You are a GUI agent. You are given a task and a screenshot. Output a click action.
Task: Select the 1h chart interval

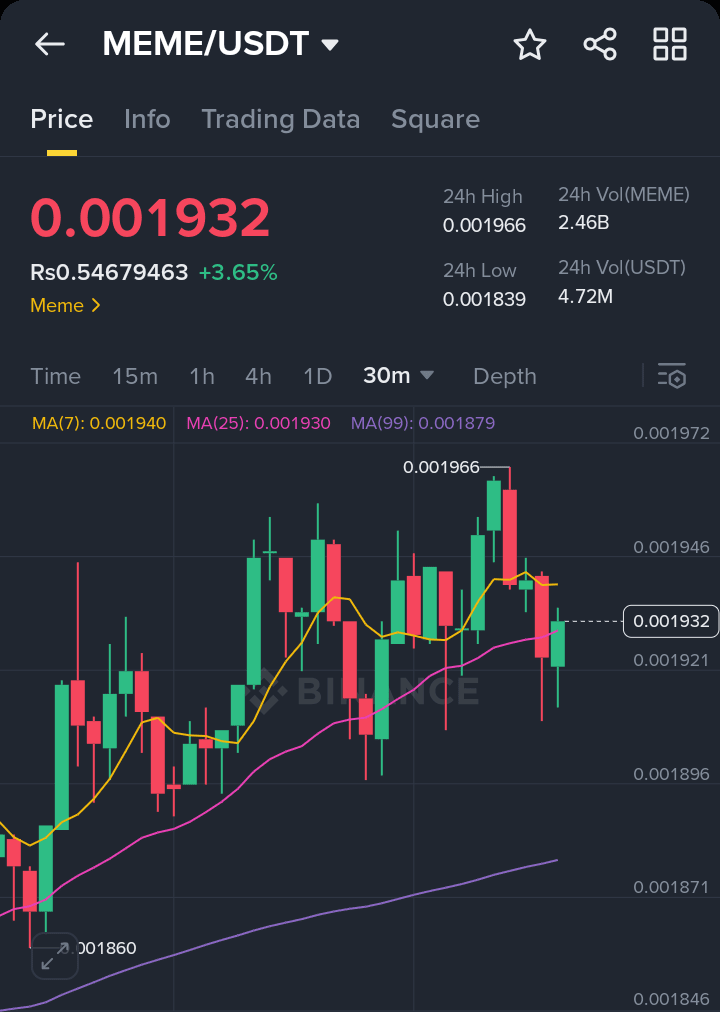coord(202,376)
